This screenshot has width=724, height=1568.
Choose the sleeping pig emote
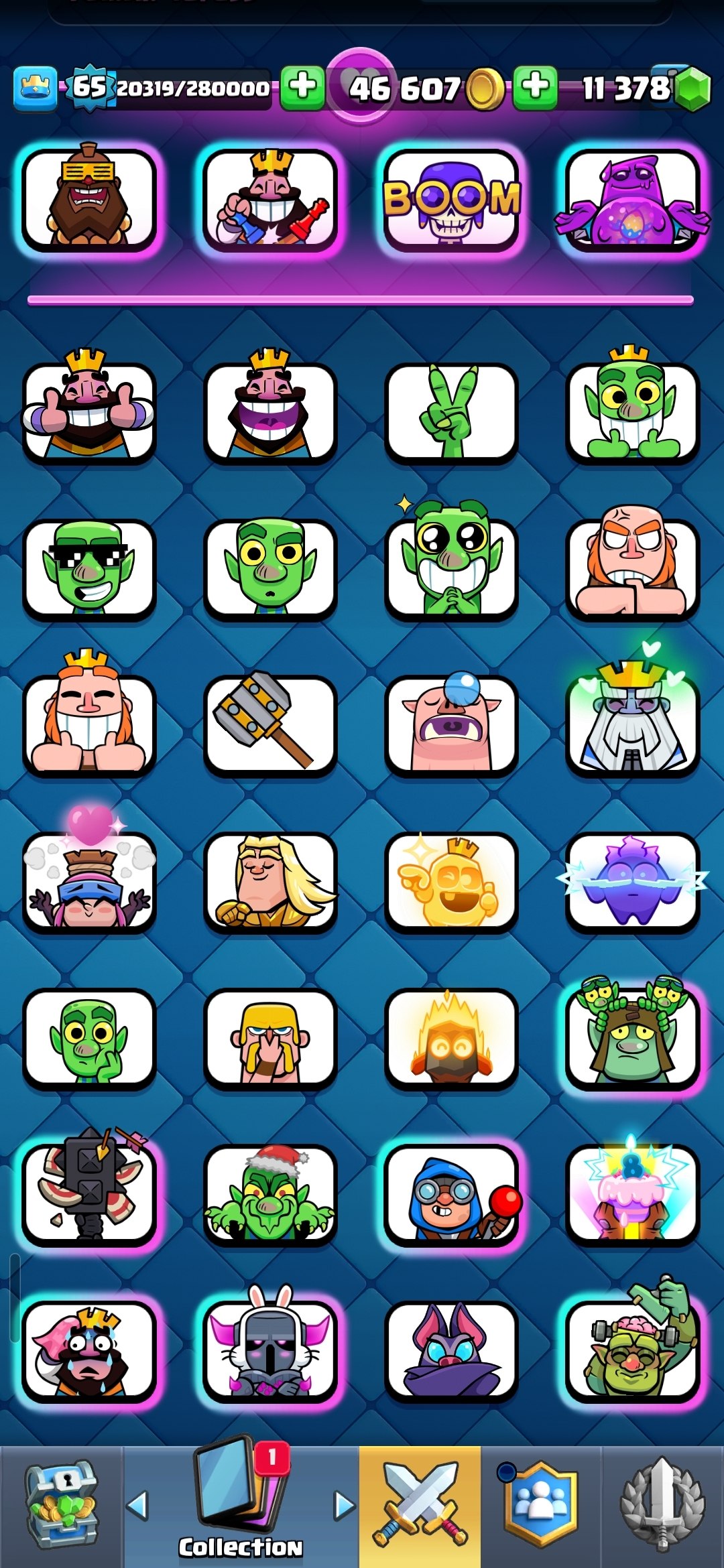pyautogui.click(x=451, y=724)
